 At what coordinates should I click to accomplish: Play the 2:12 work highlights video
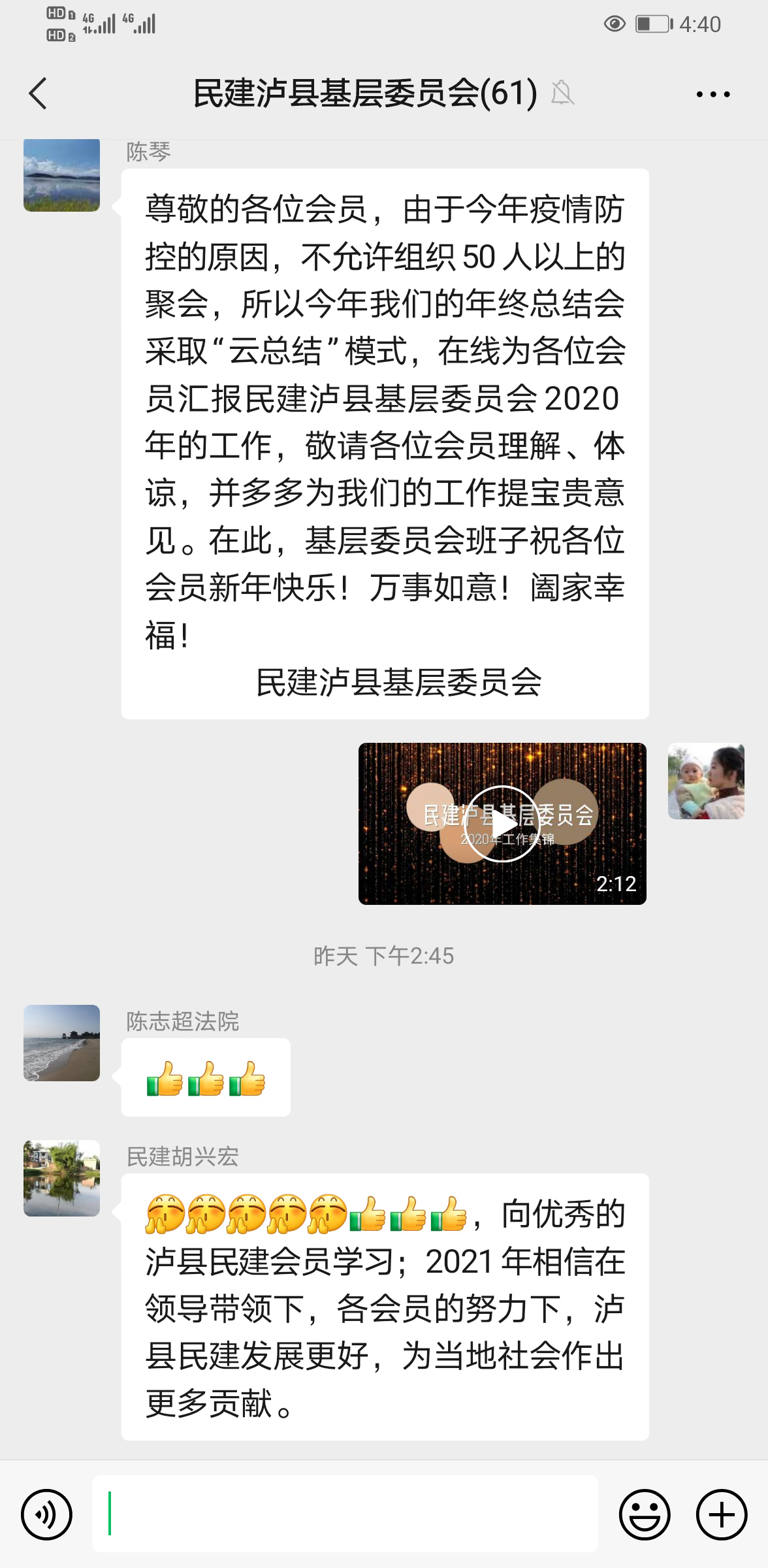tap(502, 823)
